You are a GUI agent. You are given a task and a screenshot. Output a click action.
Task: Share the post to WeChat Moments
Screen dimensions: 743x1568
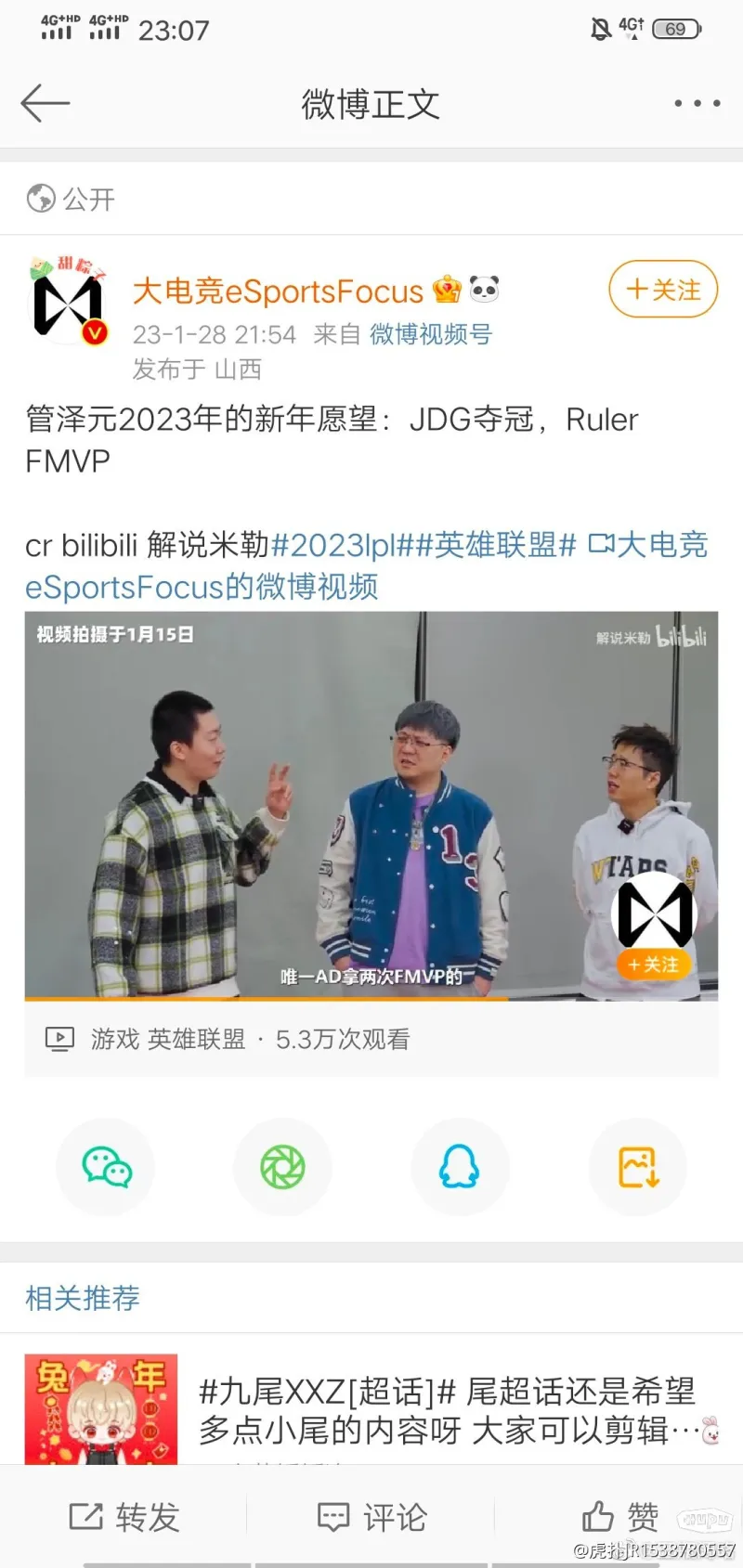282,1167
